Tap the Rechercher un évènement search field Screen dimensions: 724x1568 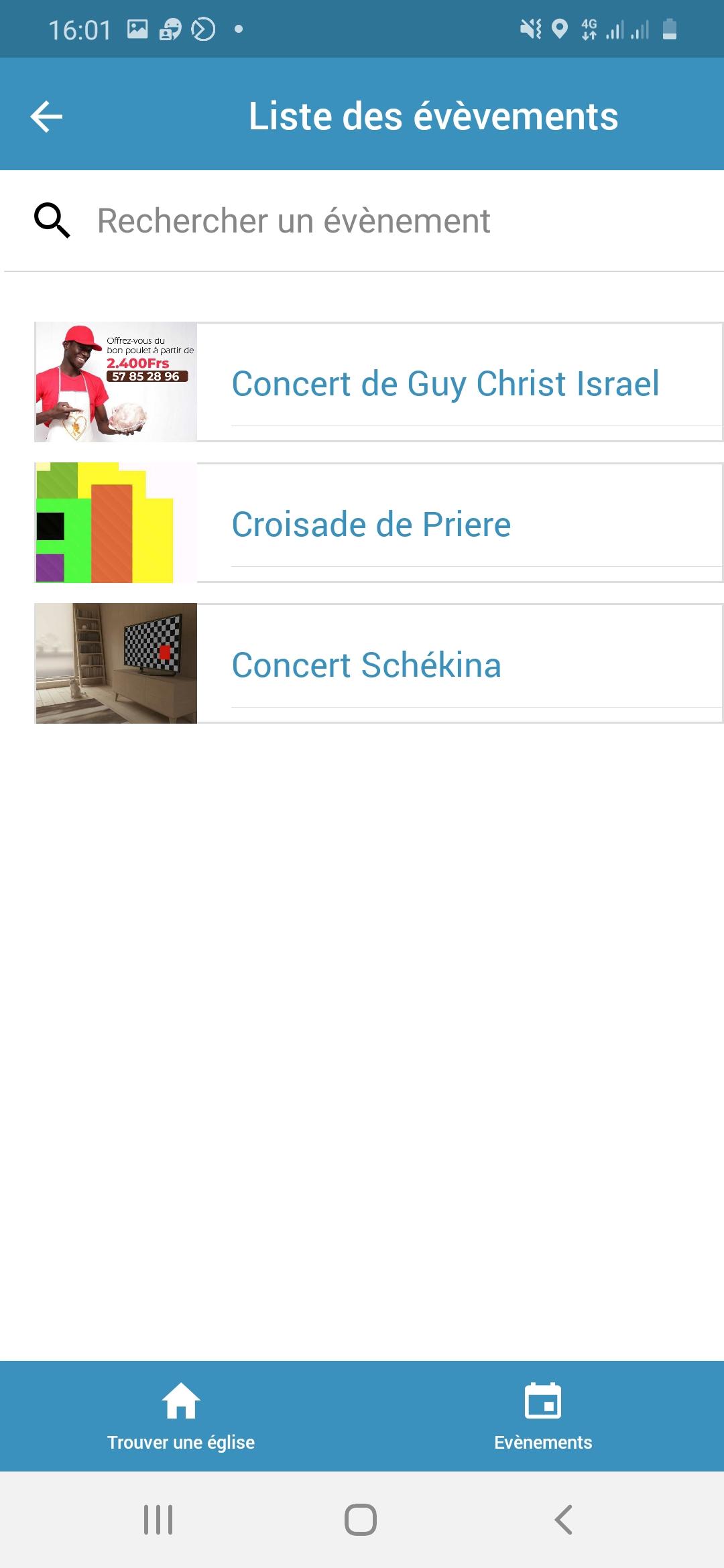tap(362, 221)
